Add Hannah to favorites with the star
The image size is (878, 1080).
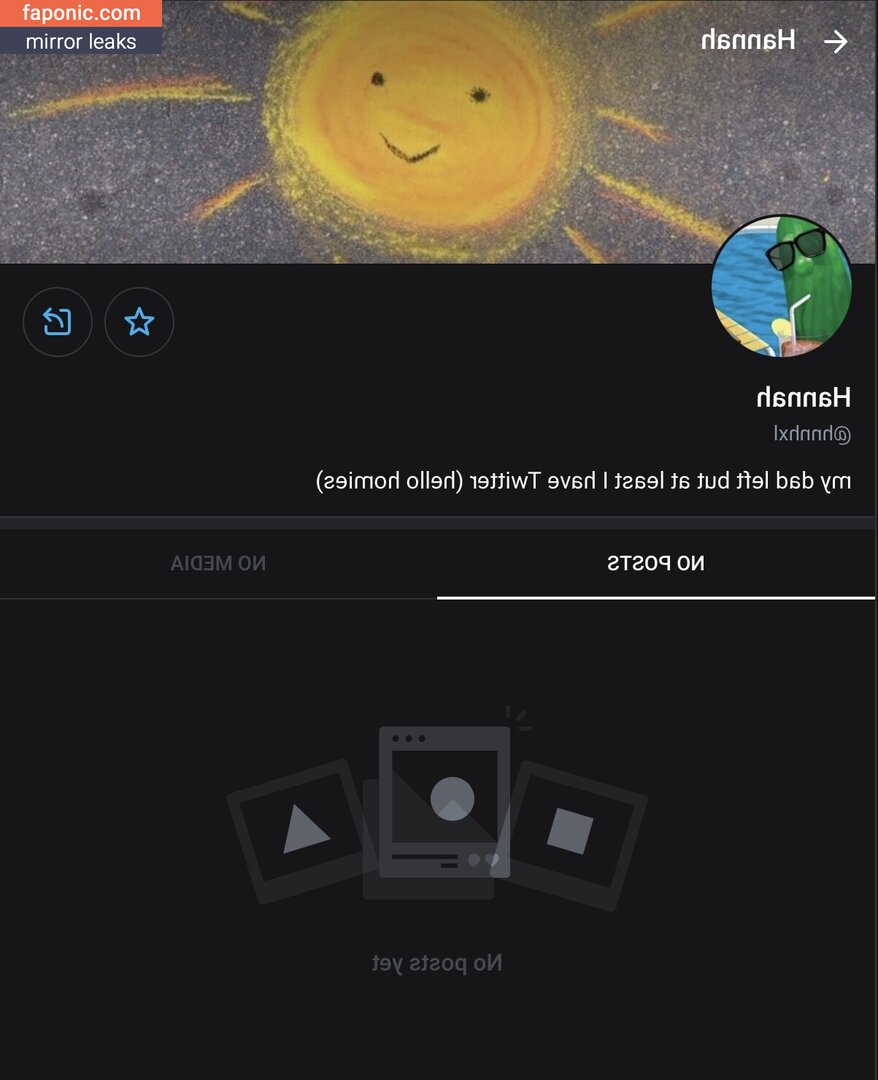tap(139, 322)
